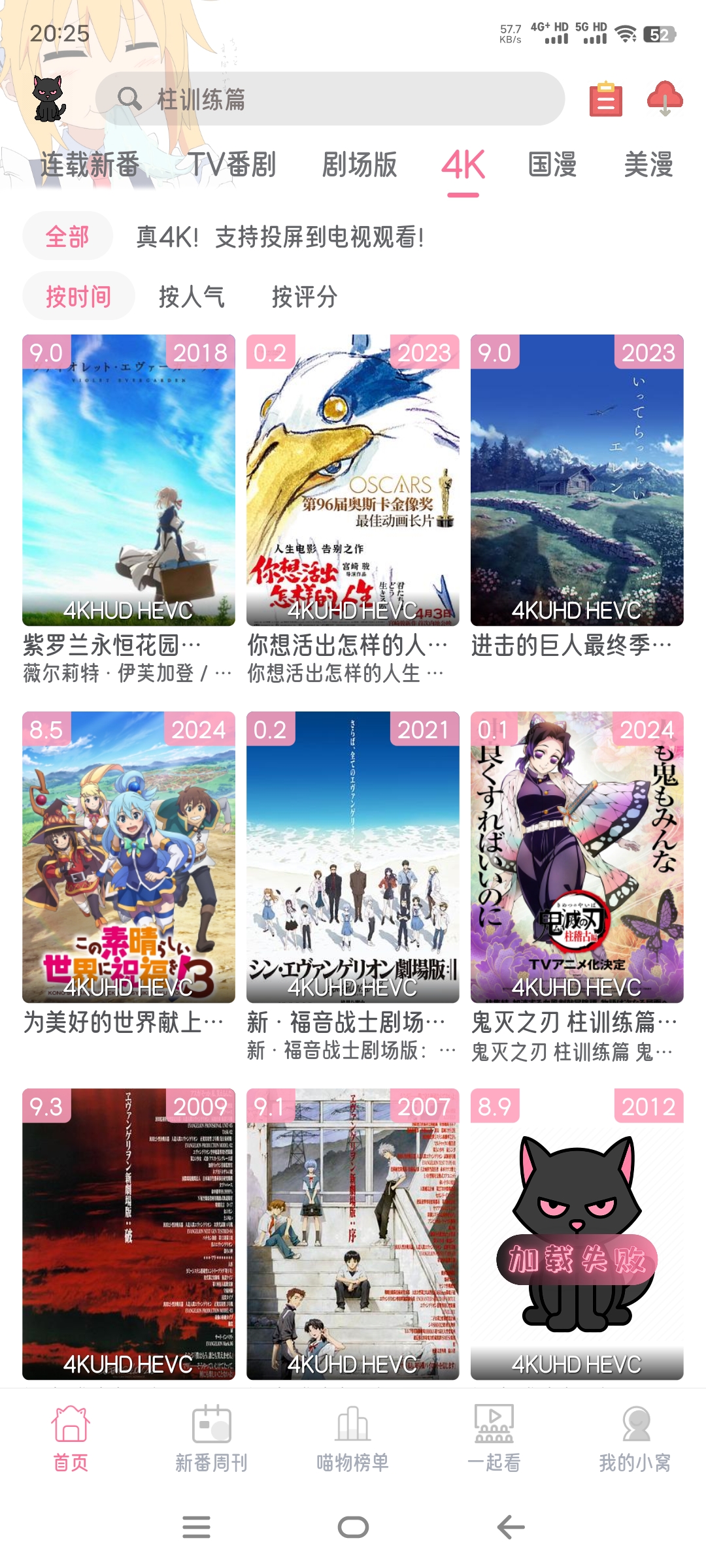Switch to the 连载新番 tab
The width and height of the screenshot is (706, 1568).
tap(90, 164)
